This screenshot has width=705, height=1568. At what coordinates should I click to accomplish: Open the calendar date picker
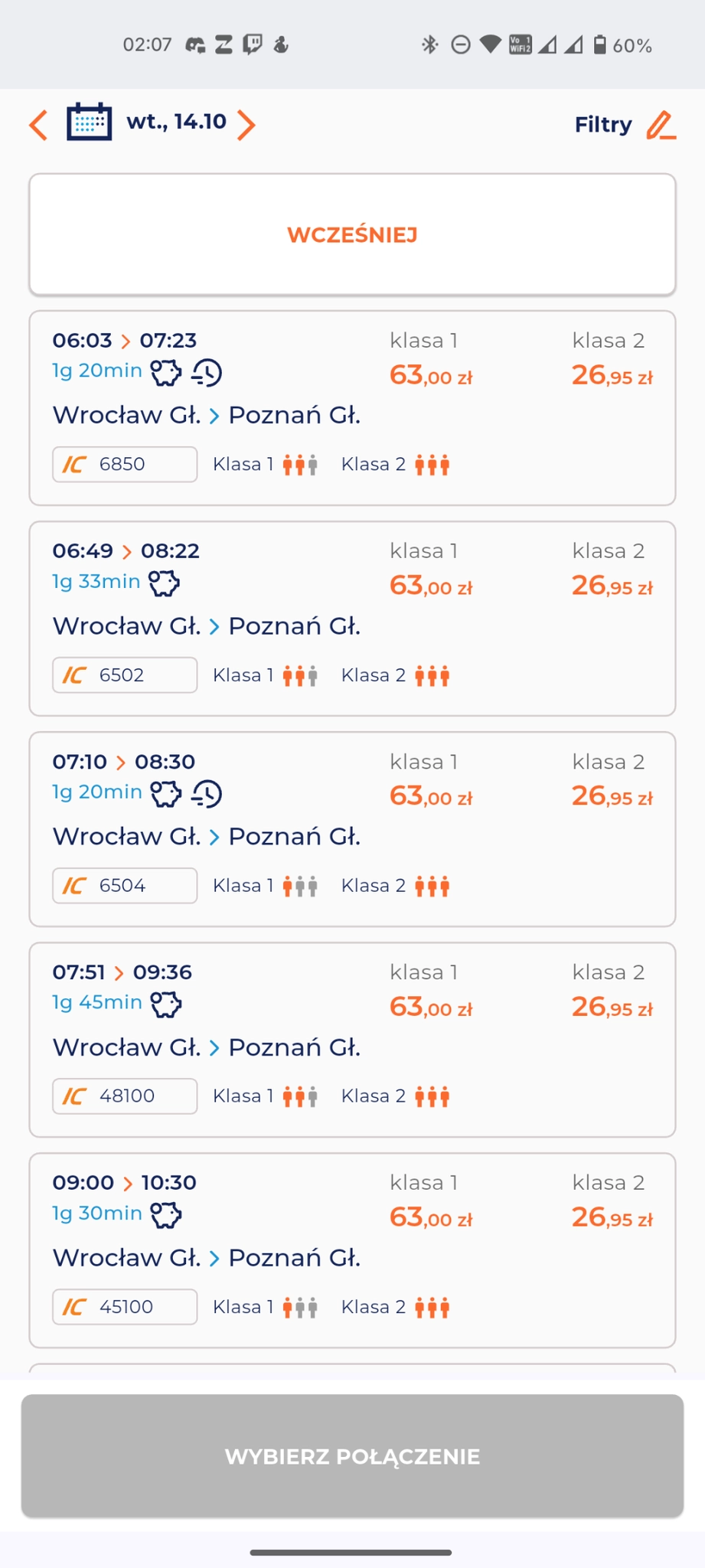pos(89,122)
